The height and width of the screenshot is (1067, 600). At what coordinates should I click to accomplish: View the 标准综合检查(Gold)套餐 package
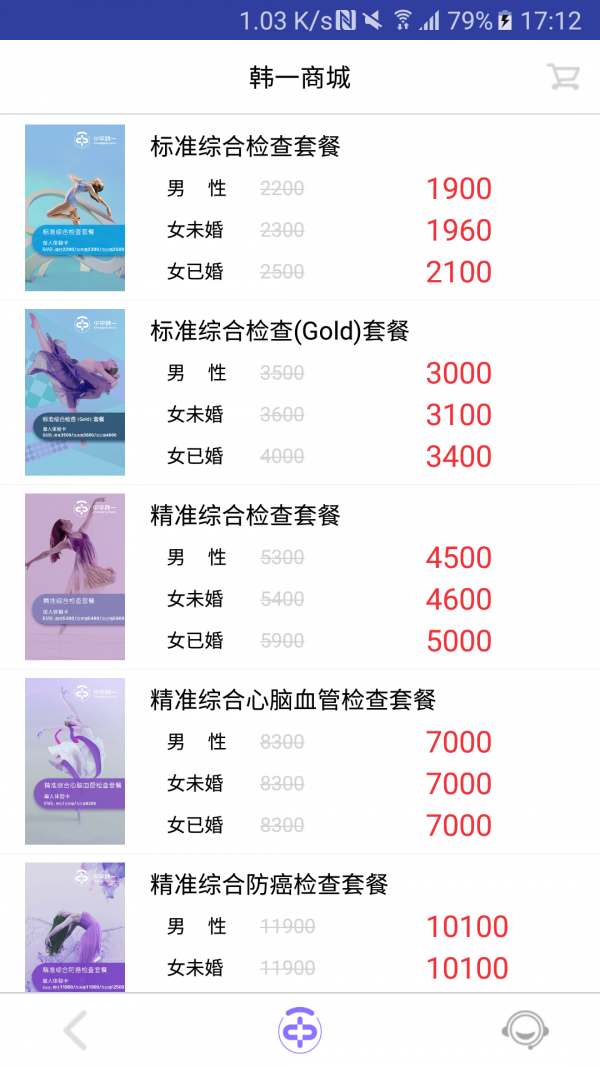[x=280, y=332]
